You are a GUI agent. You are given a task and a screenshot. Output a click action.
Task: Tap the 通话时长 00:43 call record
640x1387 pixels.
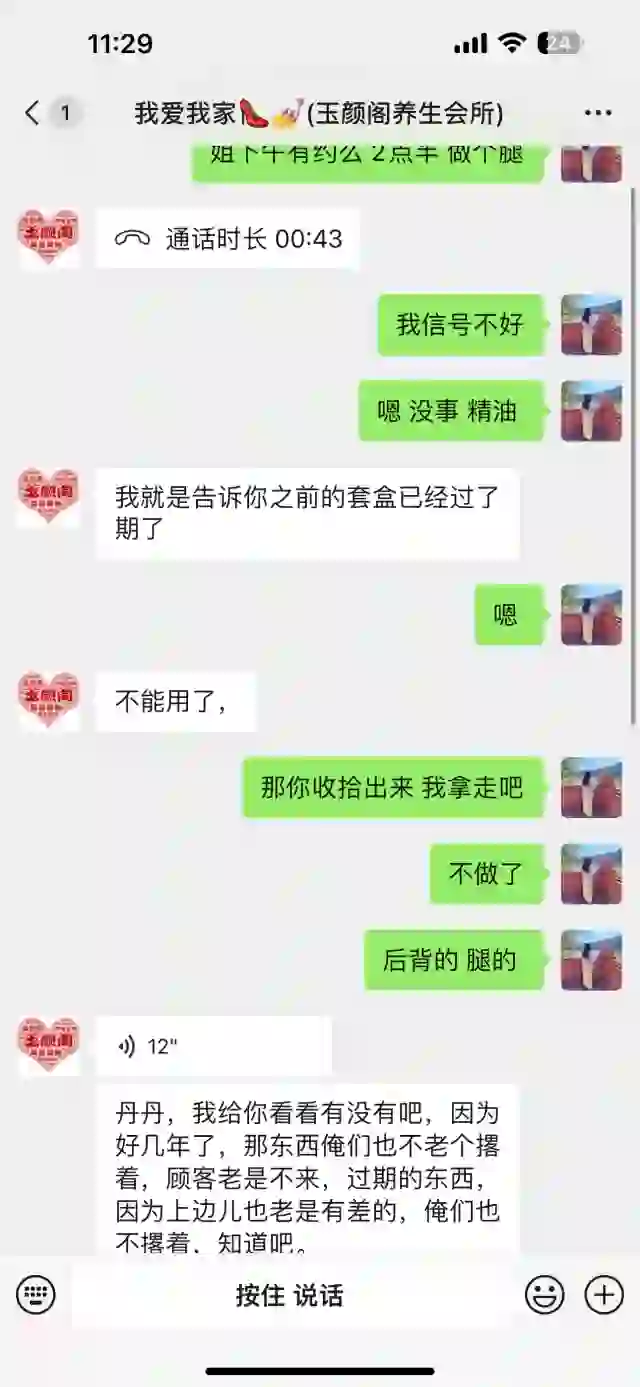coord(228,238)
